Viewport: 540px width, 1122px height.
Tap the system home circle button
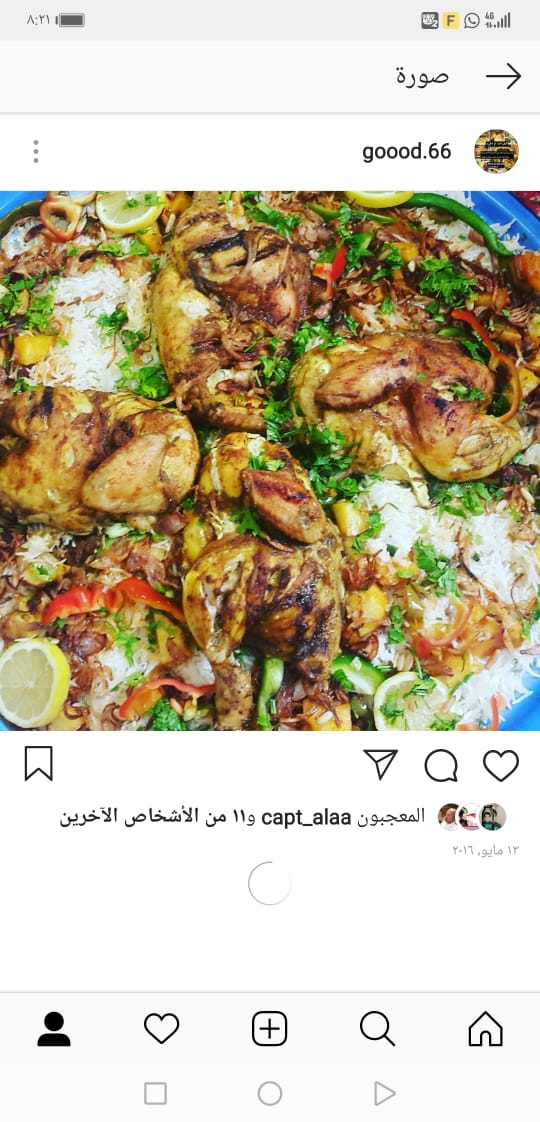pyautogui.click(x=270, y=1093)
